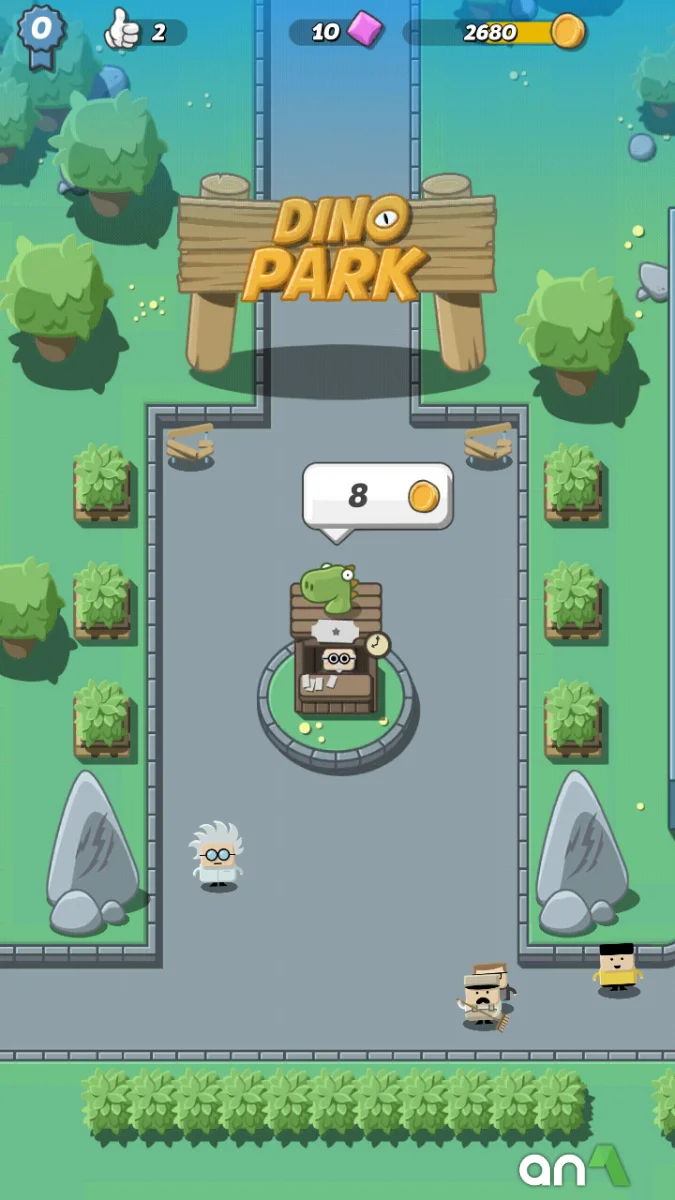Collect the 8 coins bubble

coord(378,496)
